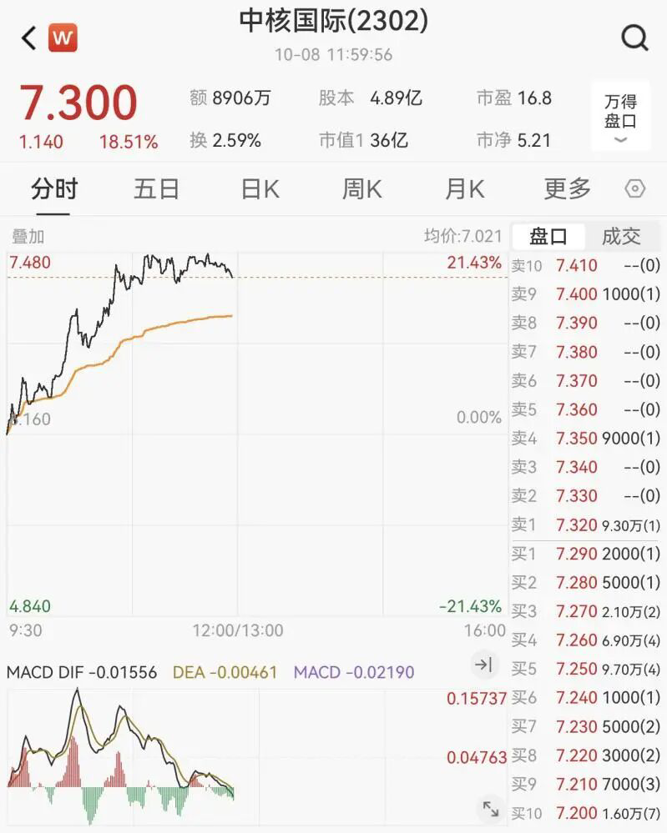Select the 月K chart tab
The height and width of the screenshot is (833, 667).
(464, 188)
